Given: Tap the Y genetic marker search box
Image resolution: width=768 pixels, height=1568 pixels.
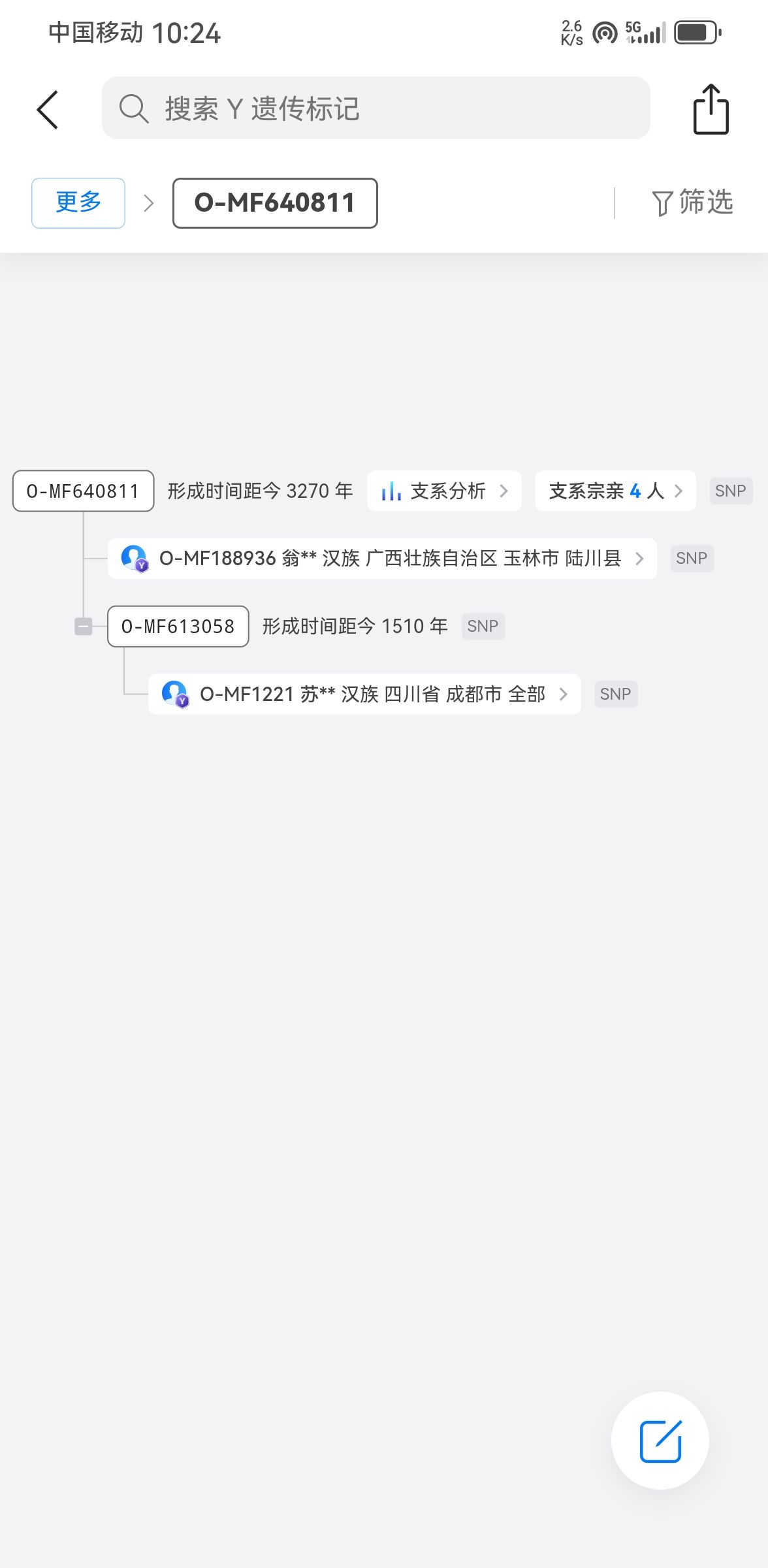Looking at the screenshot, I should 376,108.
